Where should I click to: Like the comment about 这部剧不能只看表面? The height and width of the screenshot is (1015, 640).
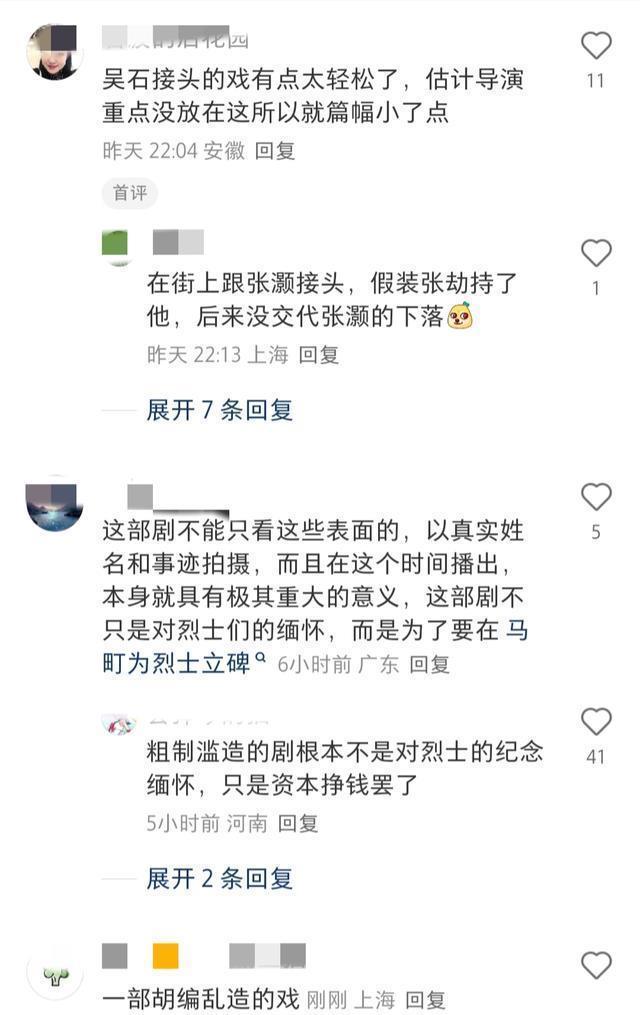click(x=596, y=498)
